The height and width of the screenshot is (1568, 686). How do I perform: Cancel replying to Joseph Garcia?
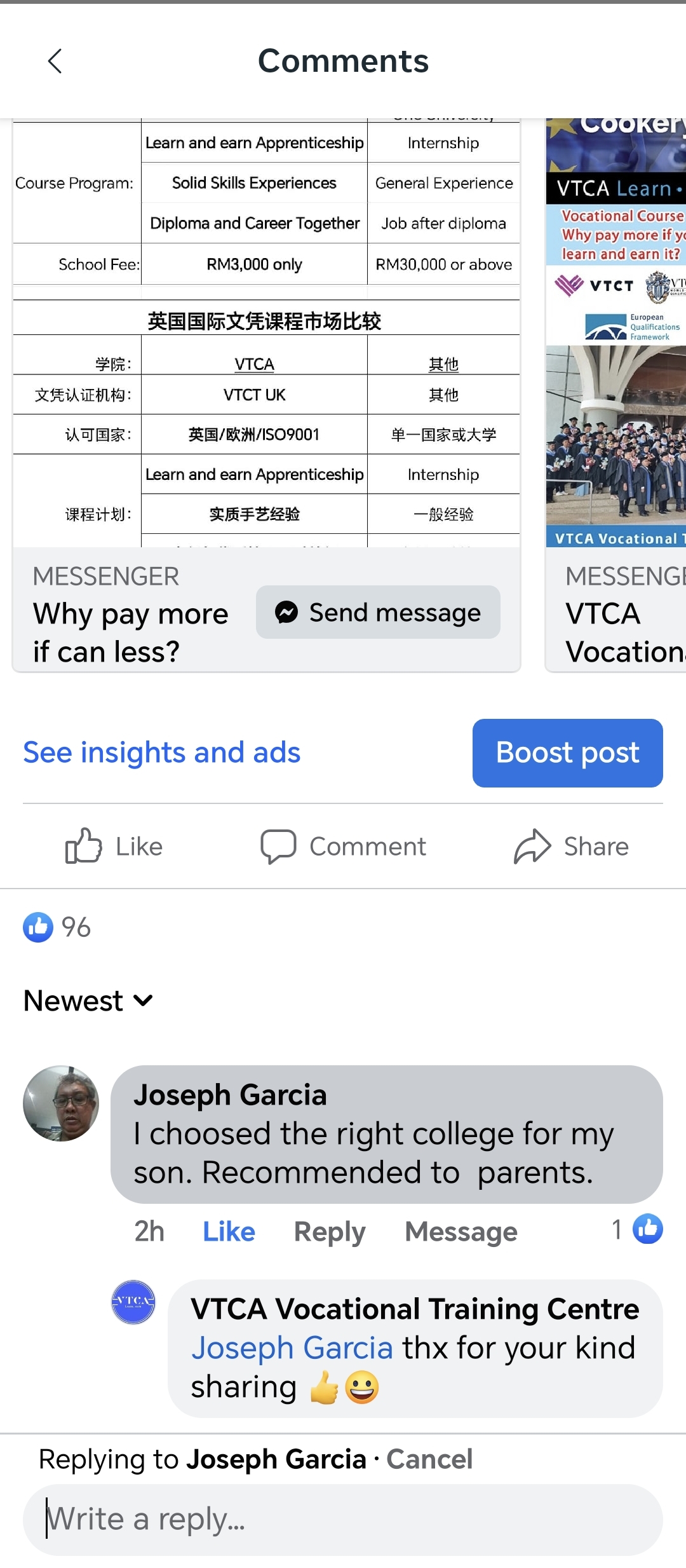[x=429, y=1459]
